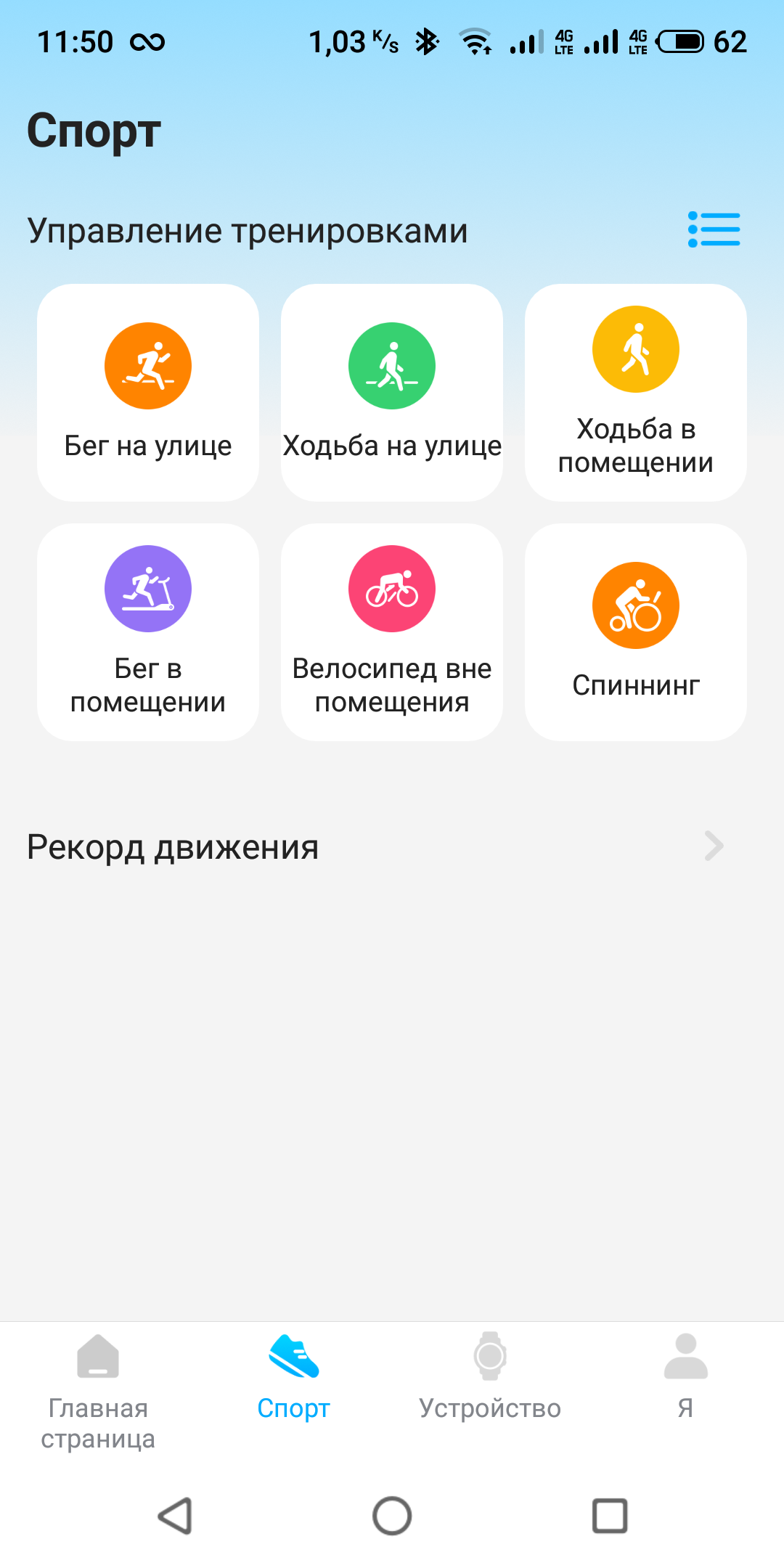The image size is (784, 1568).
Task: Select the Ходьба на улице workout
Action: click(392, 393)
